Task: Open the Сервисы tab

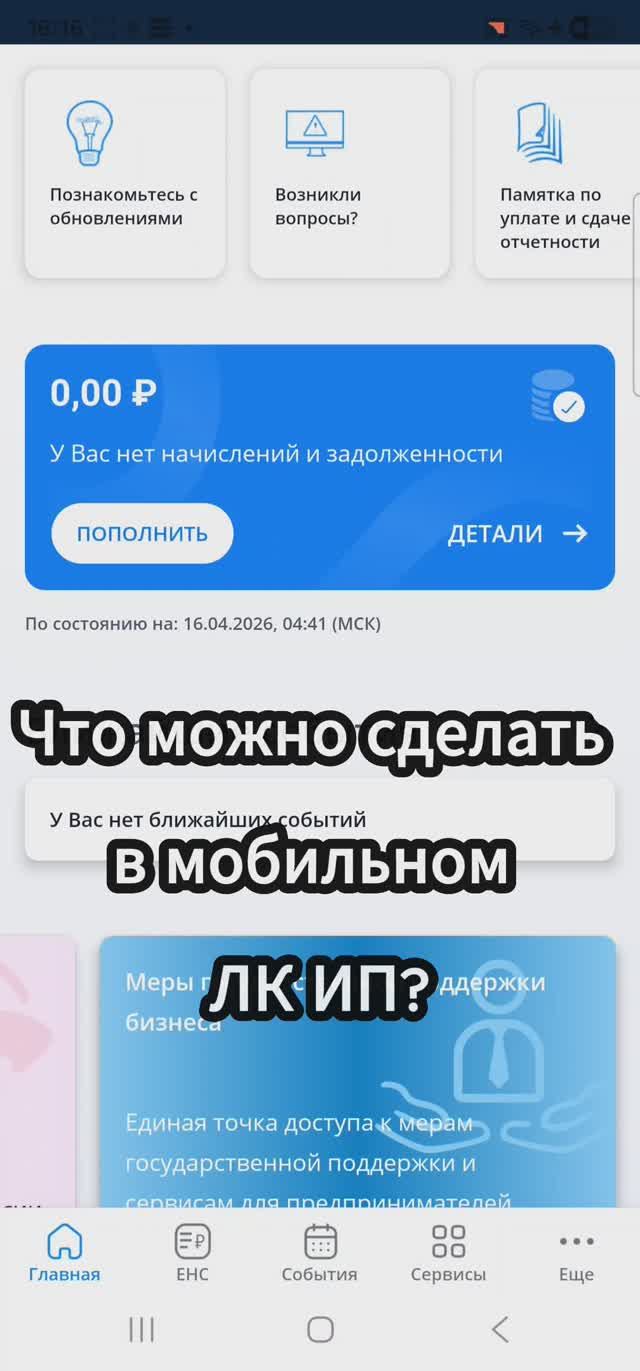Action: (x=448, y=1253)
